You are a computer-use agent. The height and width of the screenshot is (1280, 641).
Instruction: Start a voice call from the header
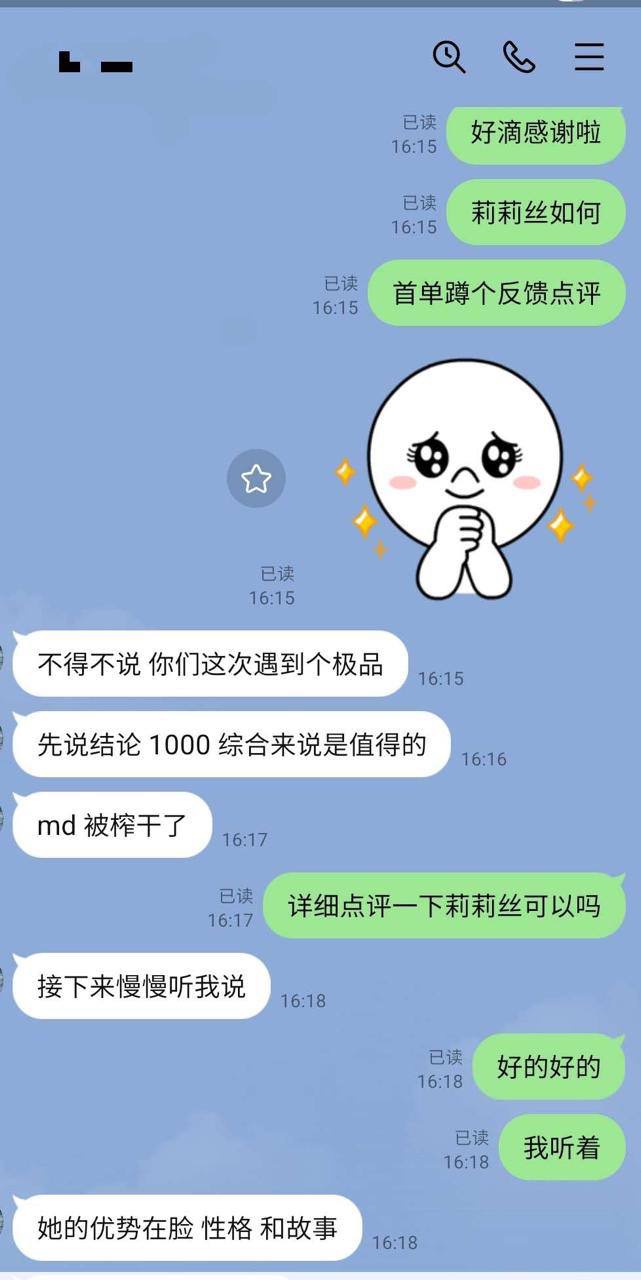click(x=519, y=57)
